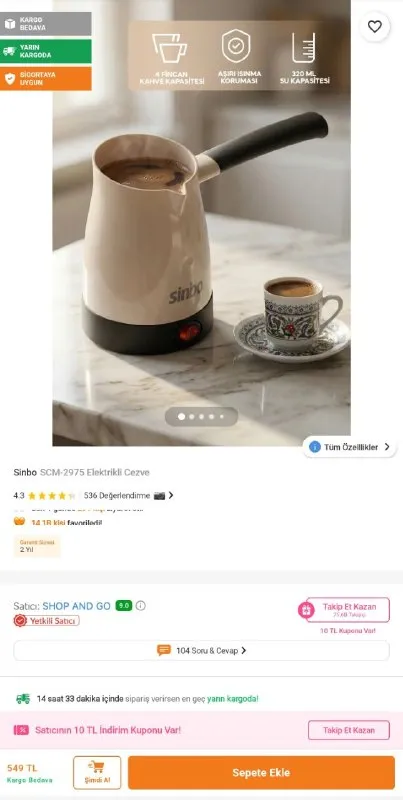This screenshot has height=800, width=403.
Task: Tap Takip Et Kazan beside seller name
Action: 344,610
